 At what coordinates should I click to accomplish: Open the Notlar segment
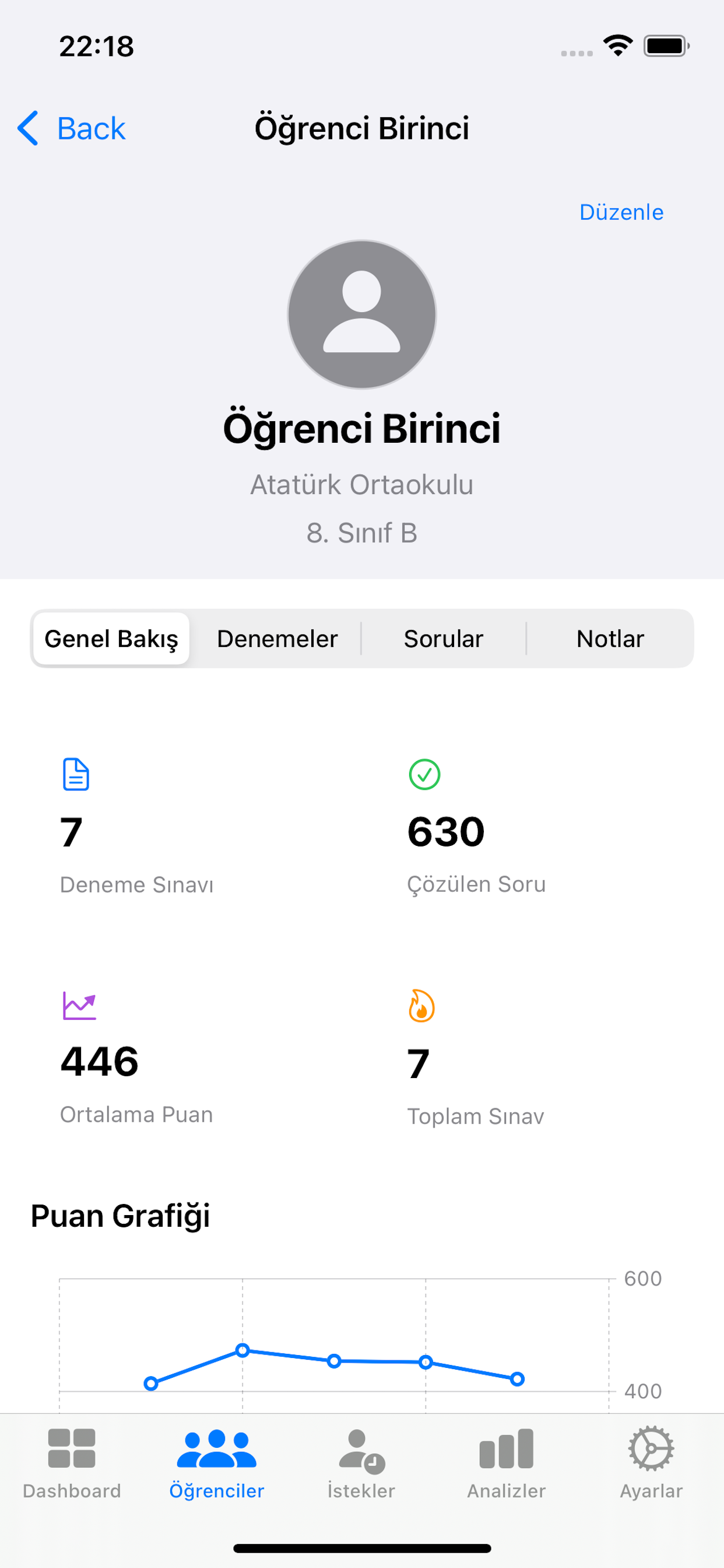tap(610, 639)
